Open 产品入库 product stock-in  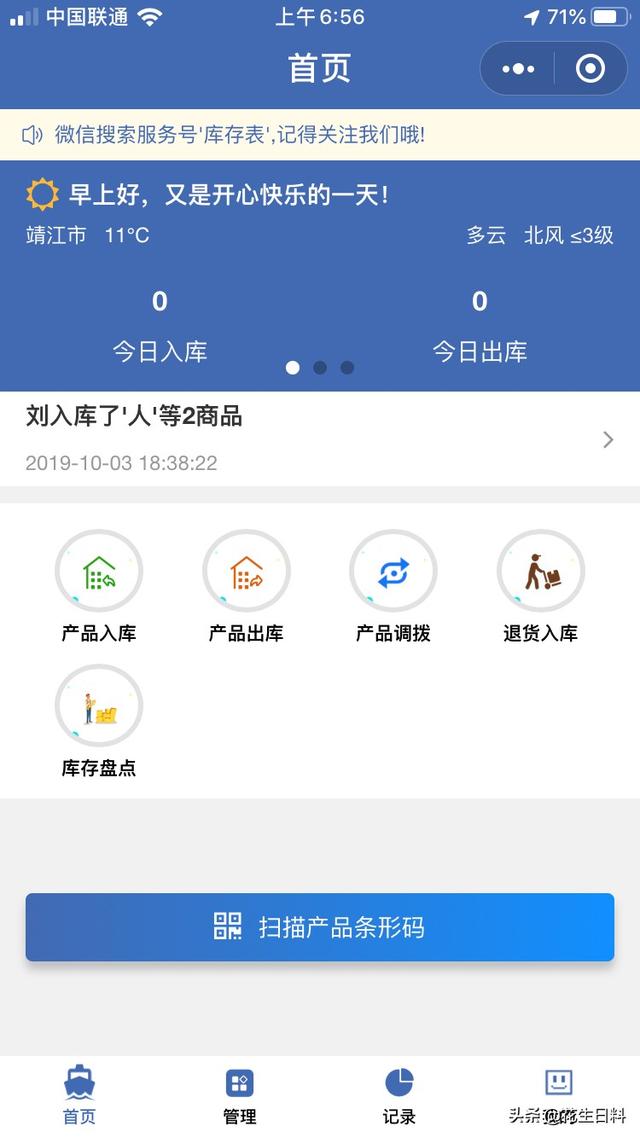(x=99, y=586)
